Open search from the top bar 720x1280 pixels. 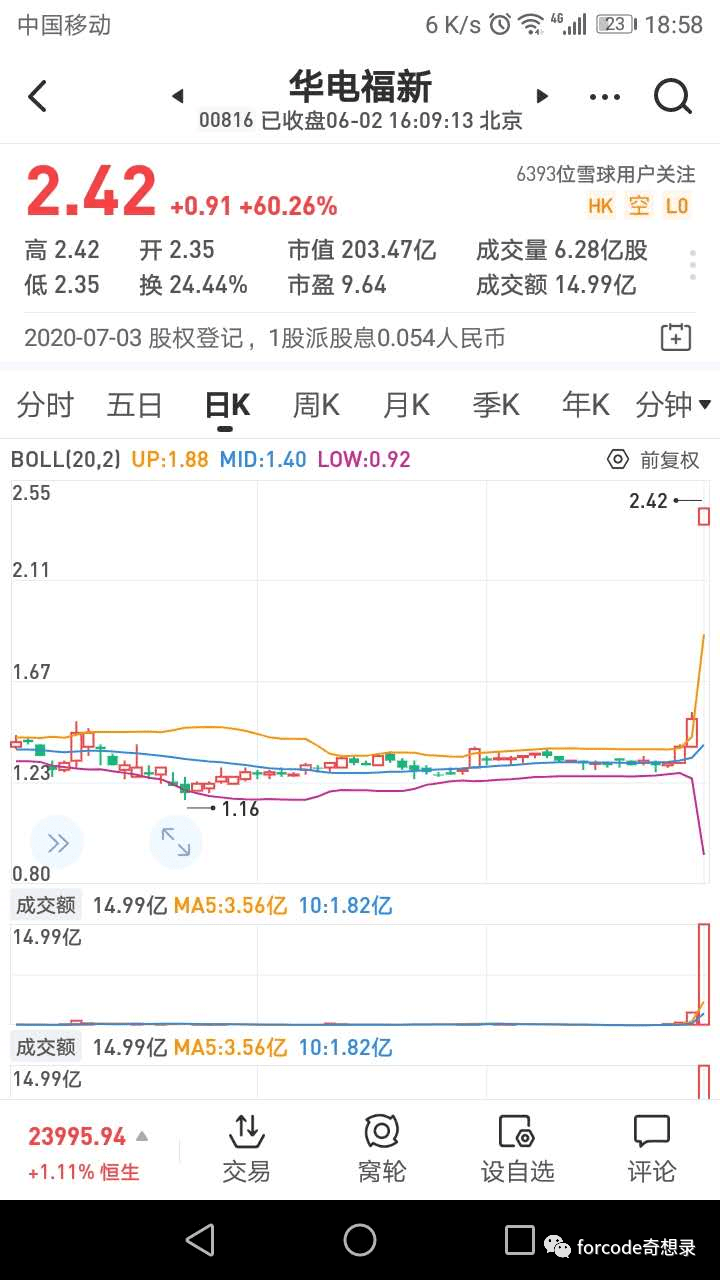[672, 96]
